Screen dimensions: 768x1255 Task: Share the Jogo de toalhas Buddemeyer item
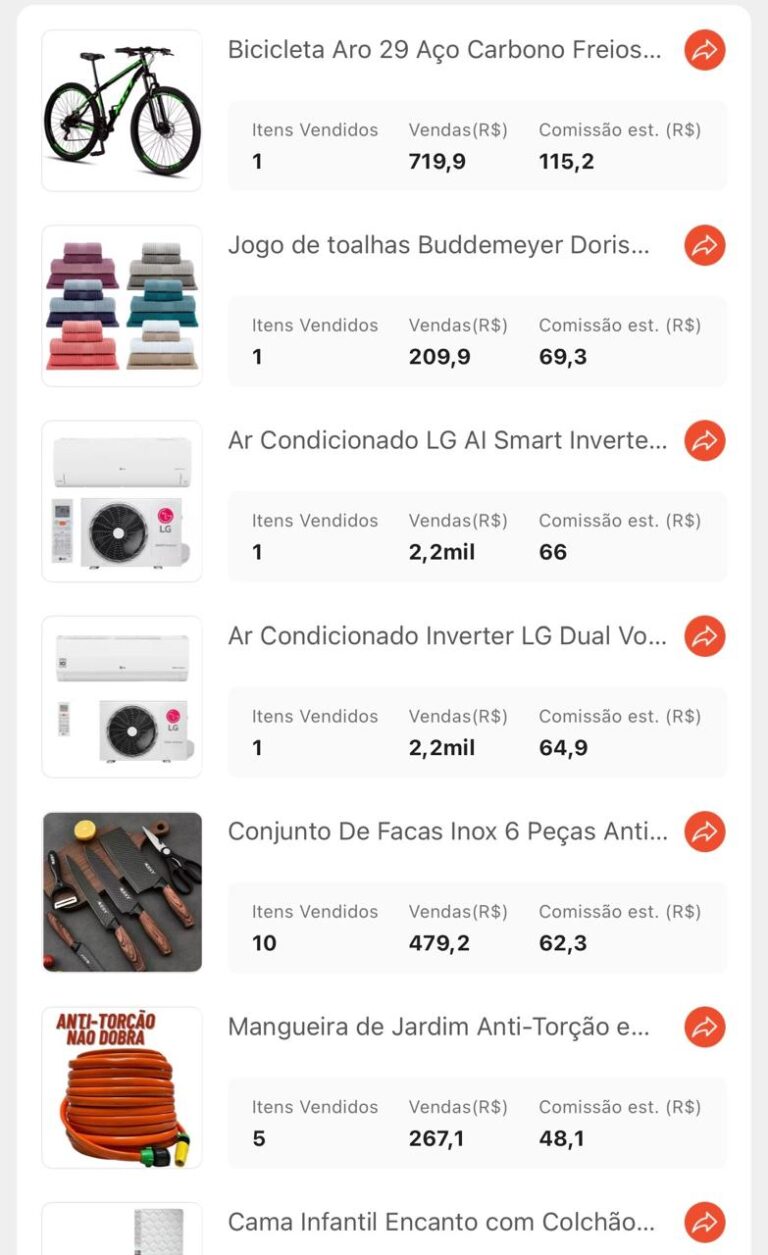[x=705, y=245]
